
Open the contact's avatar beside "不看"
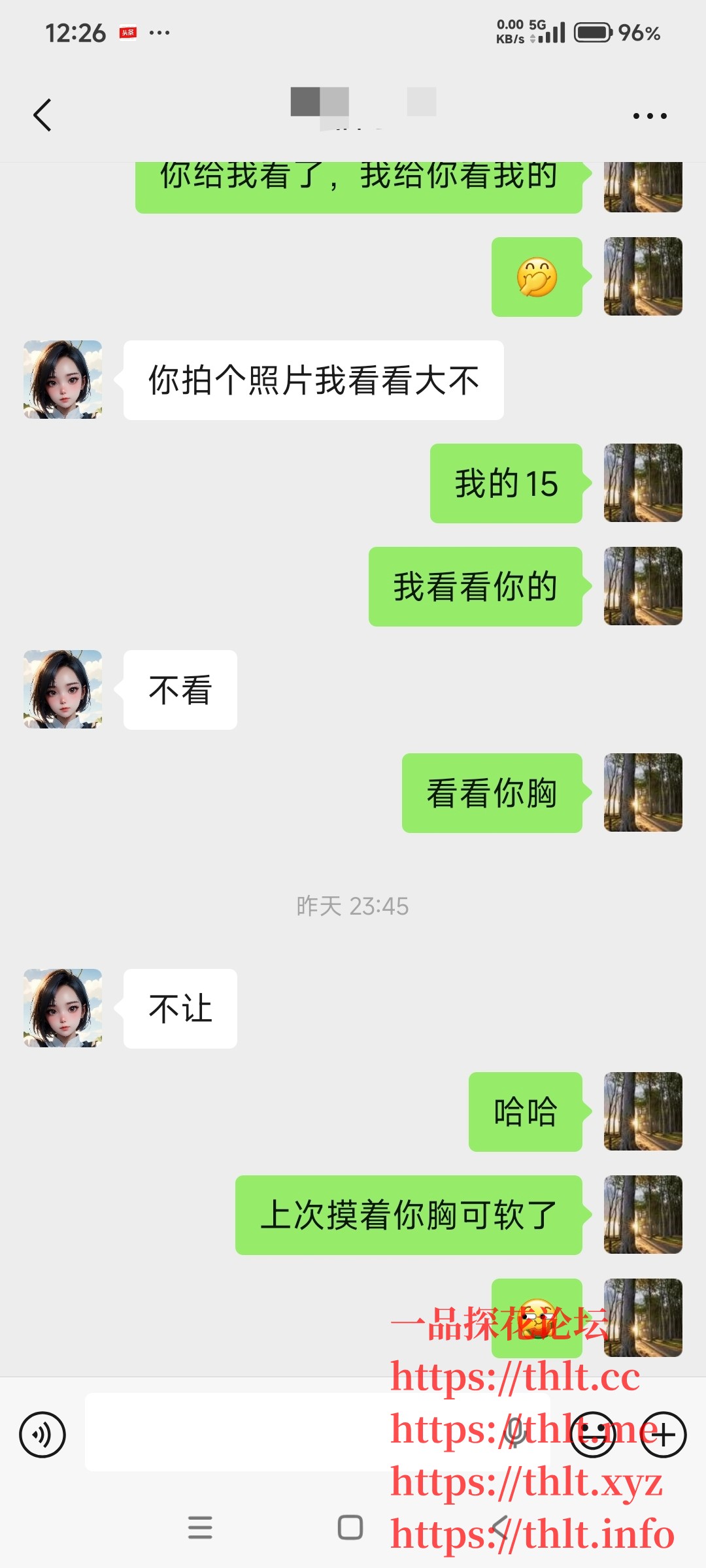click(x=62, y=689)
